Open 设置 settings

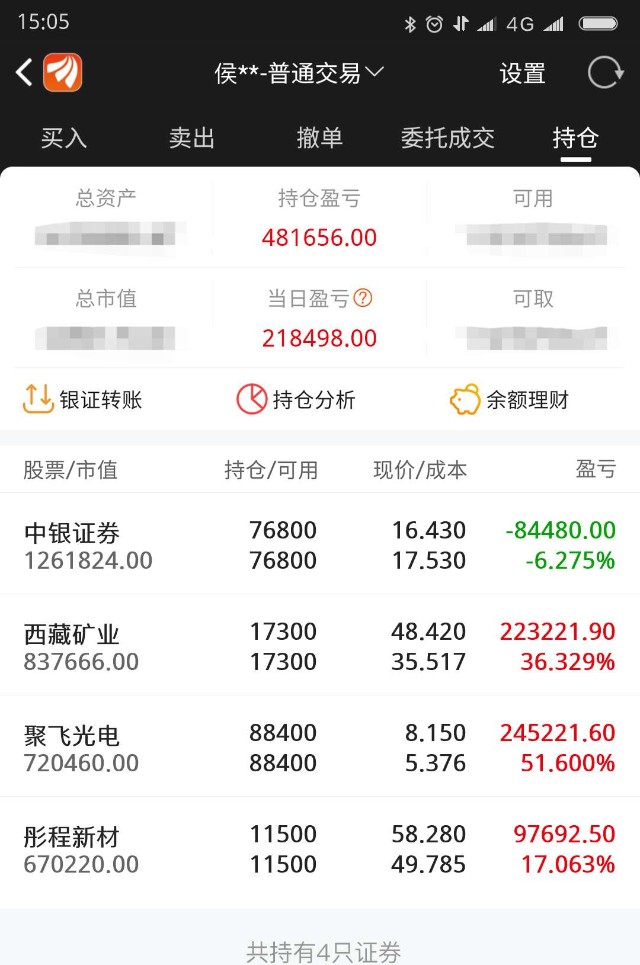pyautogui.click(x=522, y=73)
